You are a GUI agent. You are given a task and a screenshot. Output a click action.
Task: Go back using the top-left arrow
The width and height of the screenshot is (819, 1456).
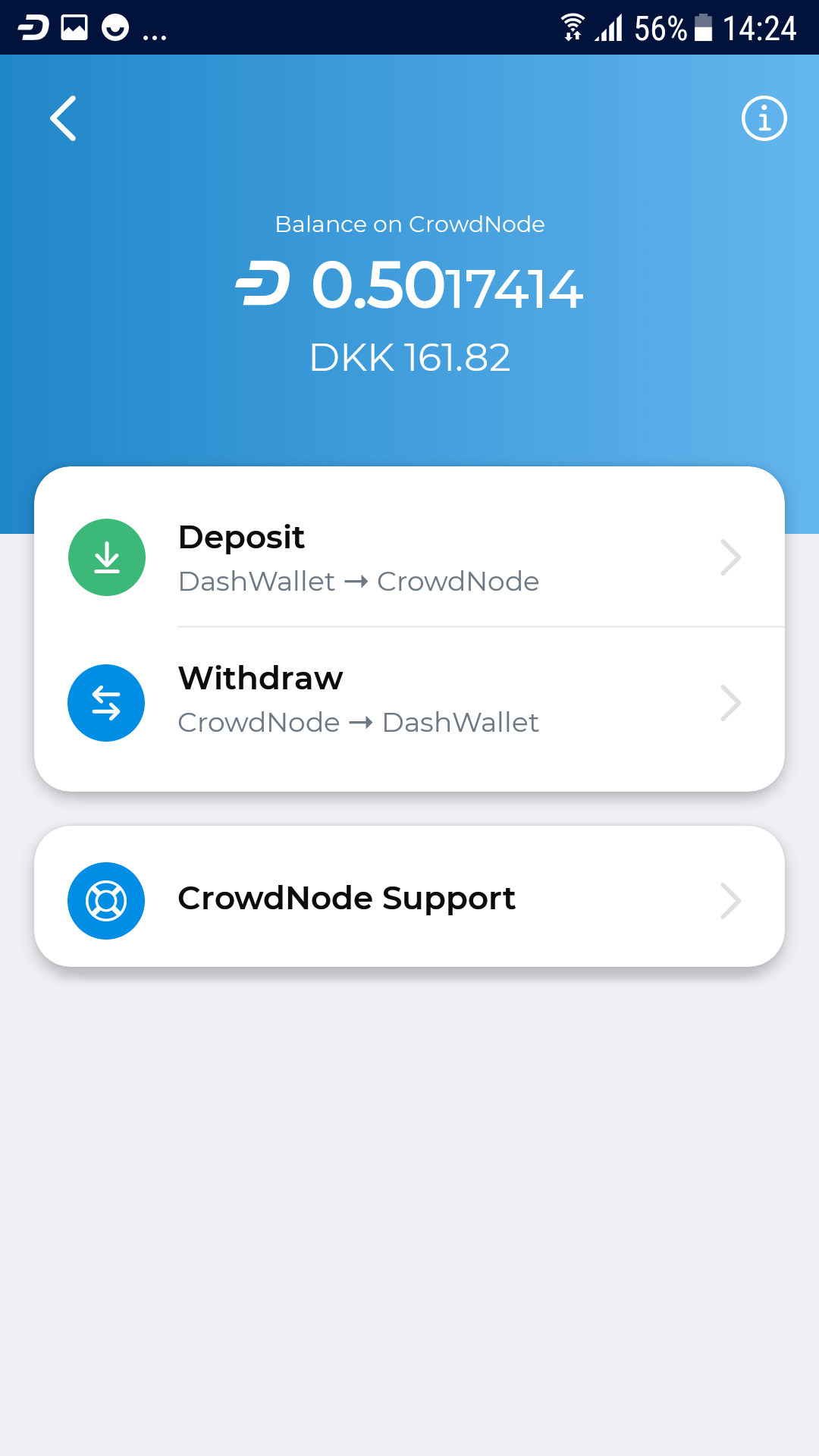point(64,118)
